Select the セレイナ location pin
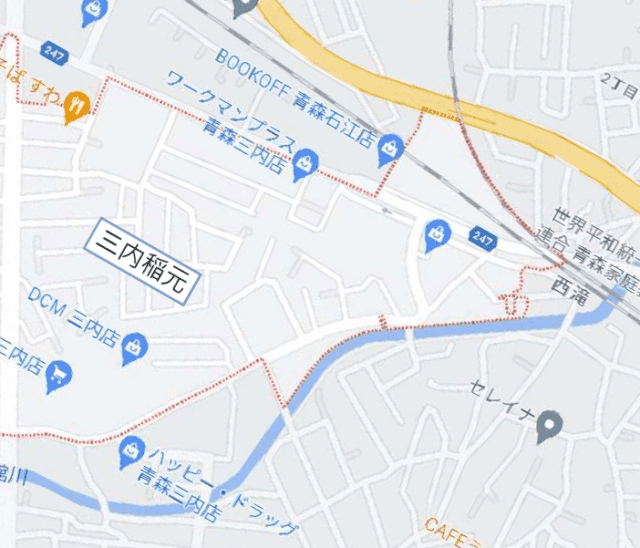This screenshot has width=640, height=548. 547,427
